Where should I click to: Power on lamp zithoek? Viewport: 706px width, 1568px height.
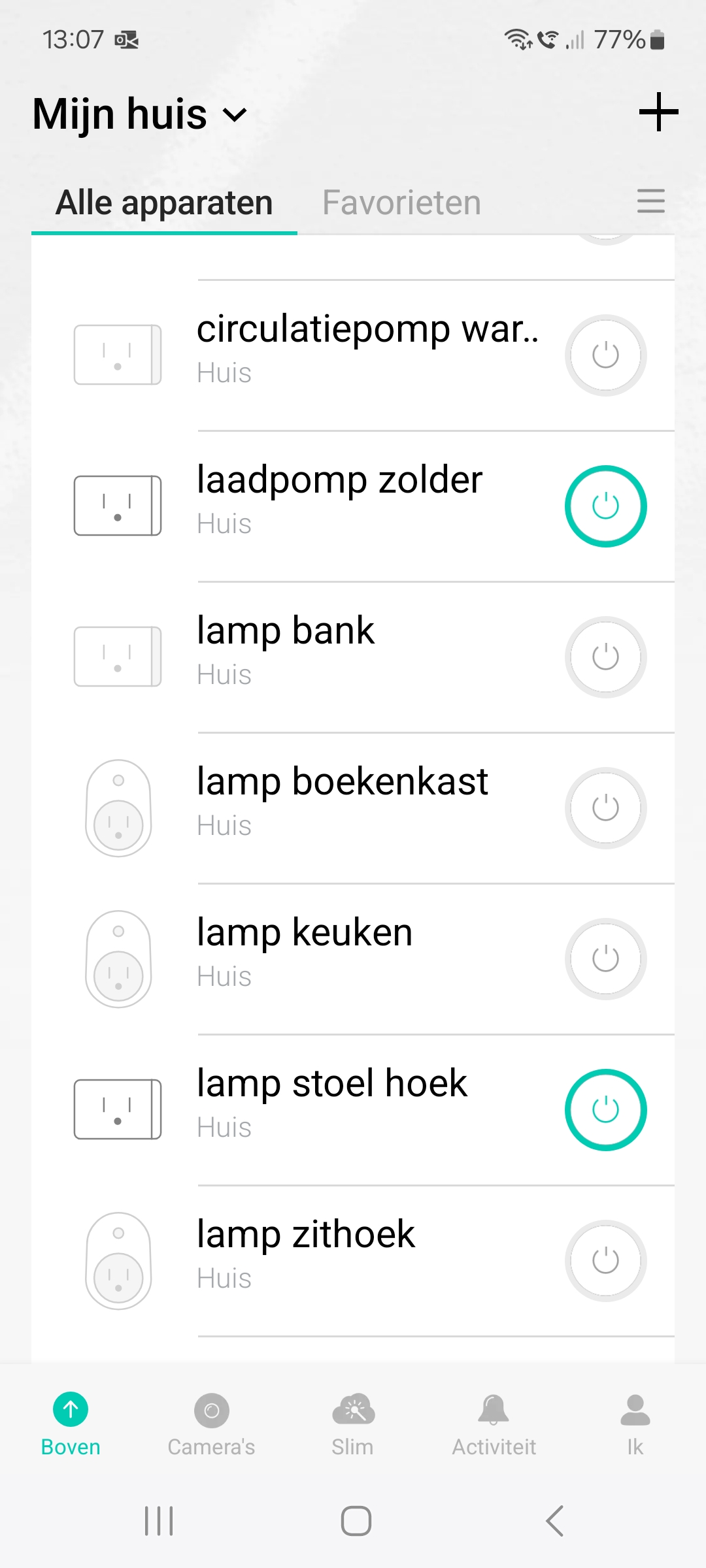(x=605, y=1261)
